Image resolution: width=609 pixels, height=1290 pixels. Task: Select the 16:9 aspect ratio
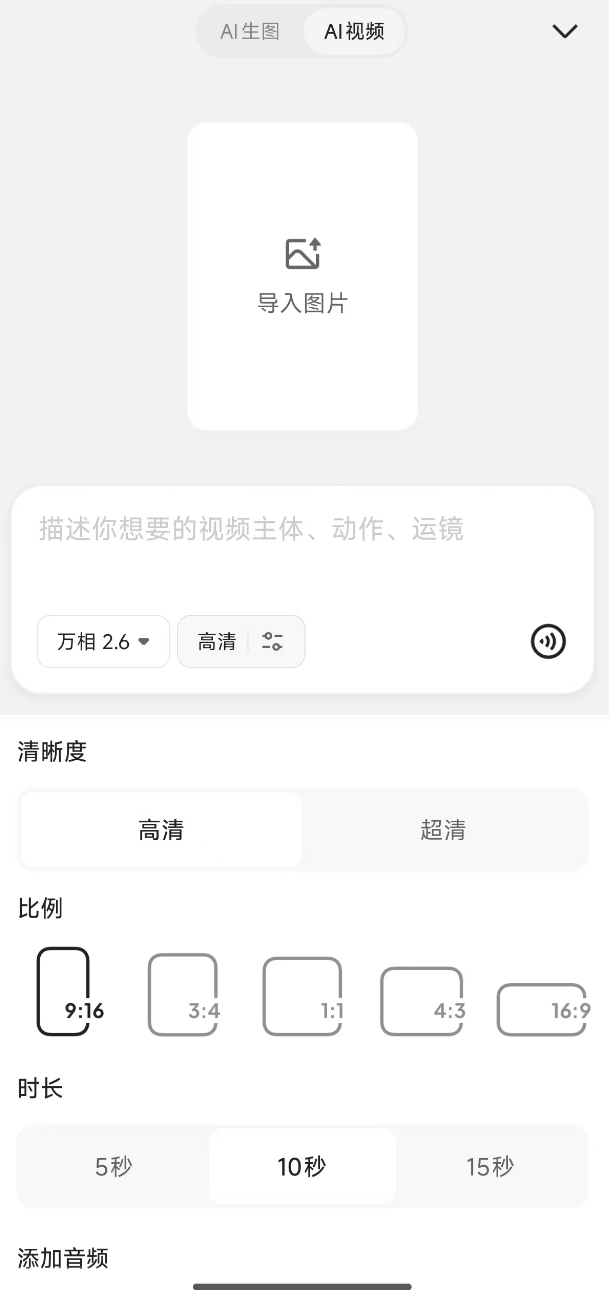542,1010
